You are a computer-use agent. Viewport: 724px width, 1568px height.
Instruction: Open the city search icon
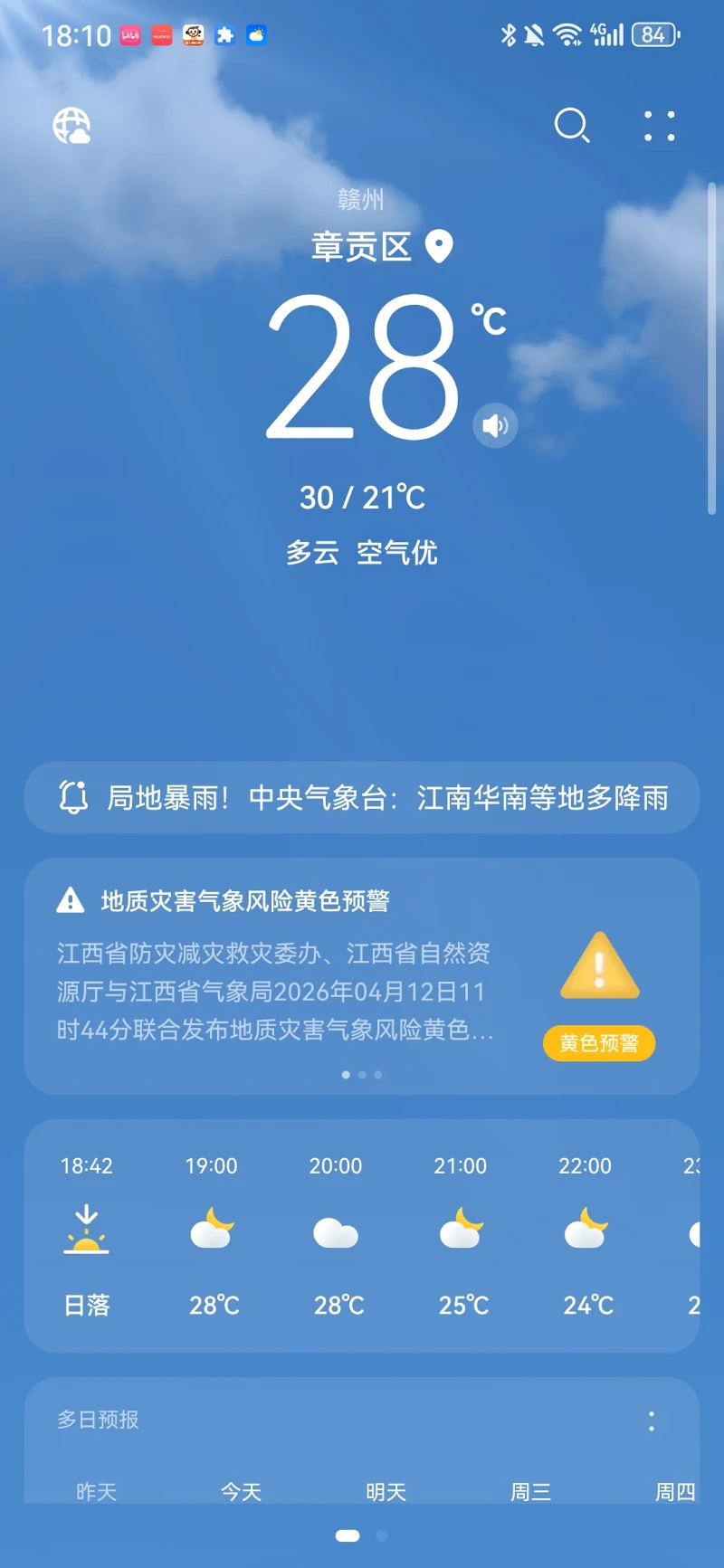(x=571, y=126)
